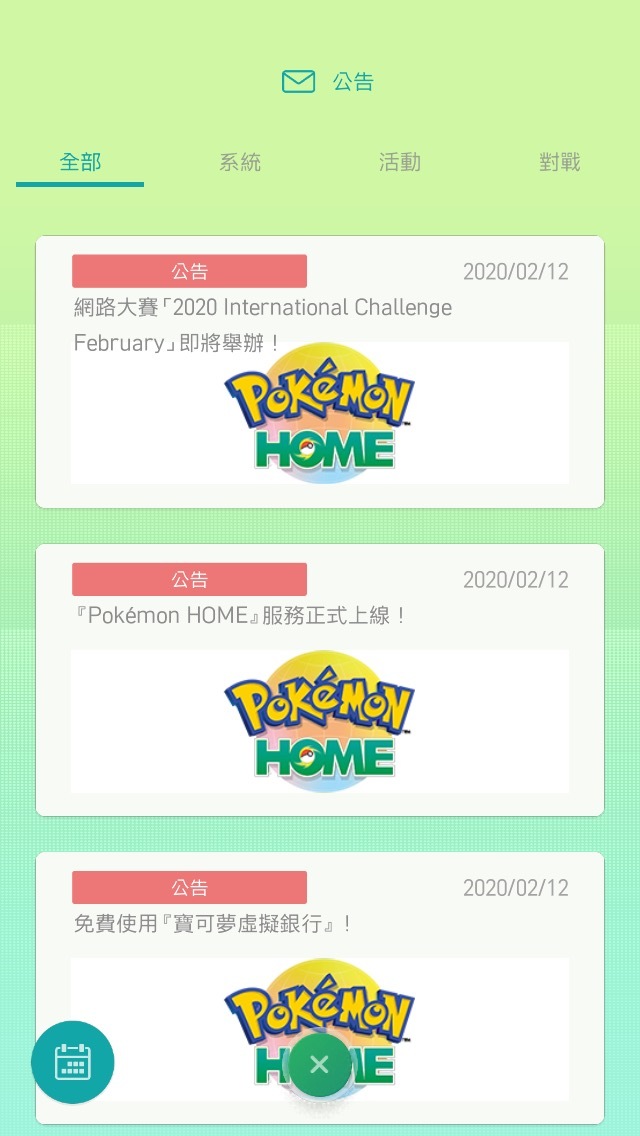This screenshot has width=640, height=1136.
Task: Tap the calendar button
Action: click(x=72, y=1062)
